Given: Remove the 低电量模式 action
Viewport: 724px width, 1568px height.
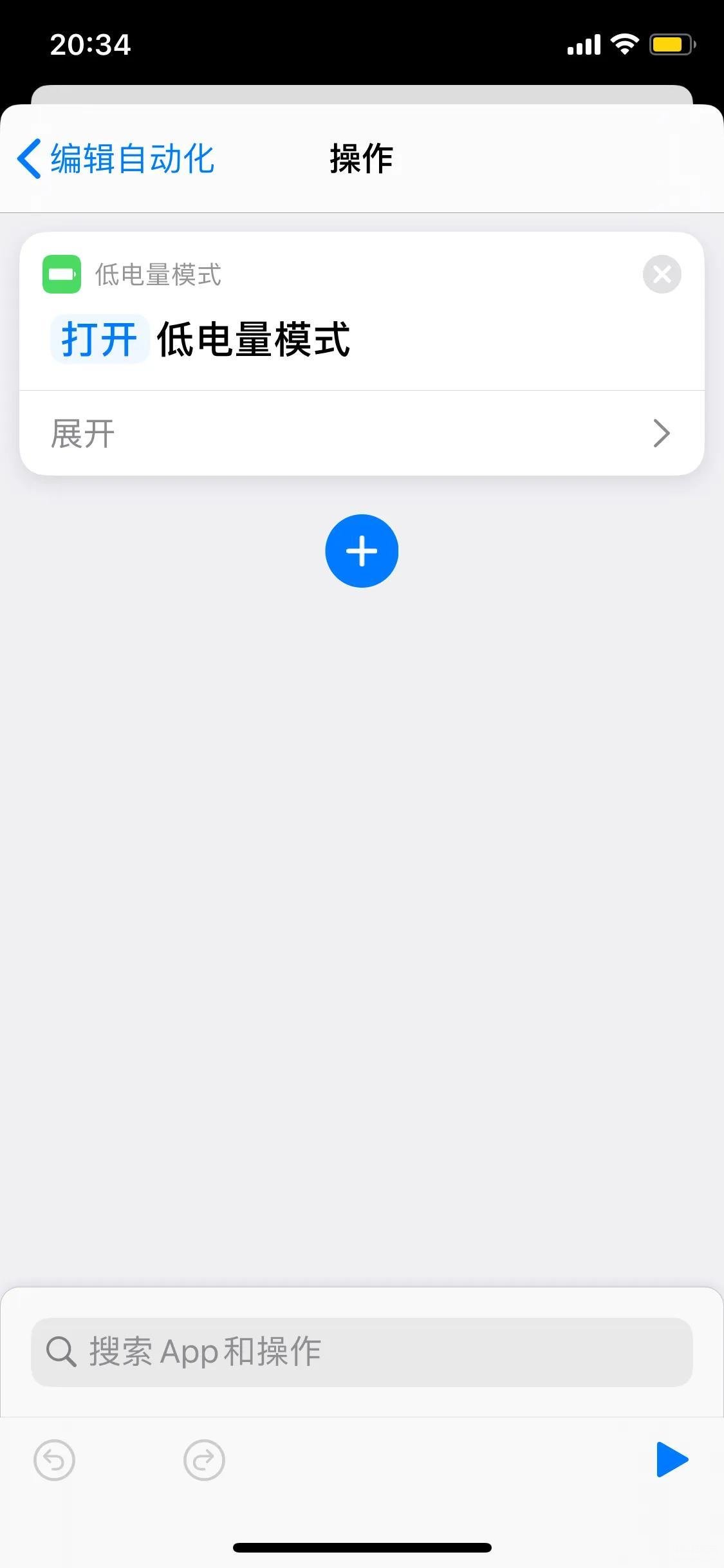Looking at the screenshot, I should (x=662, y=274).
